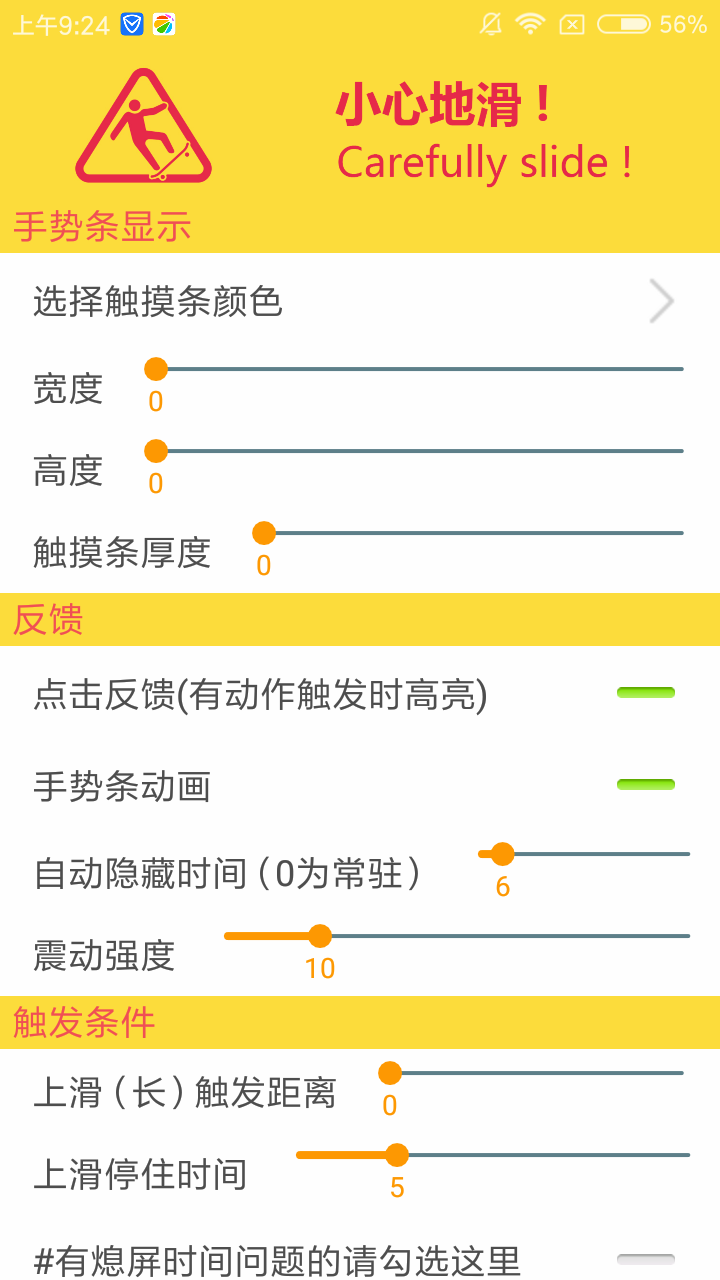Open 选择触摸条颜色 color picker row

coord(359,301)
